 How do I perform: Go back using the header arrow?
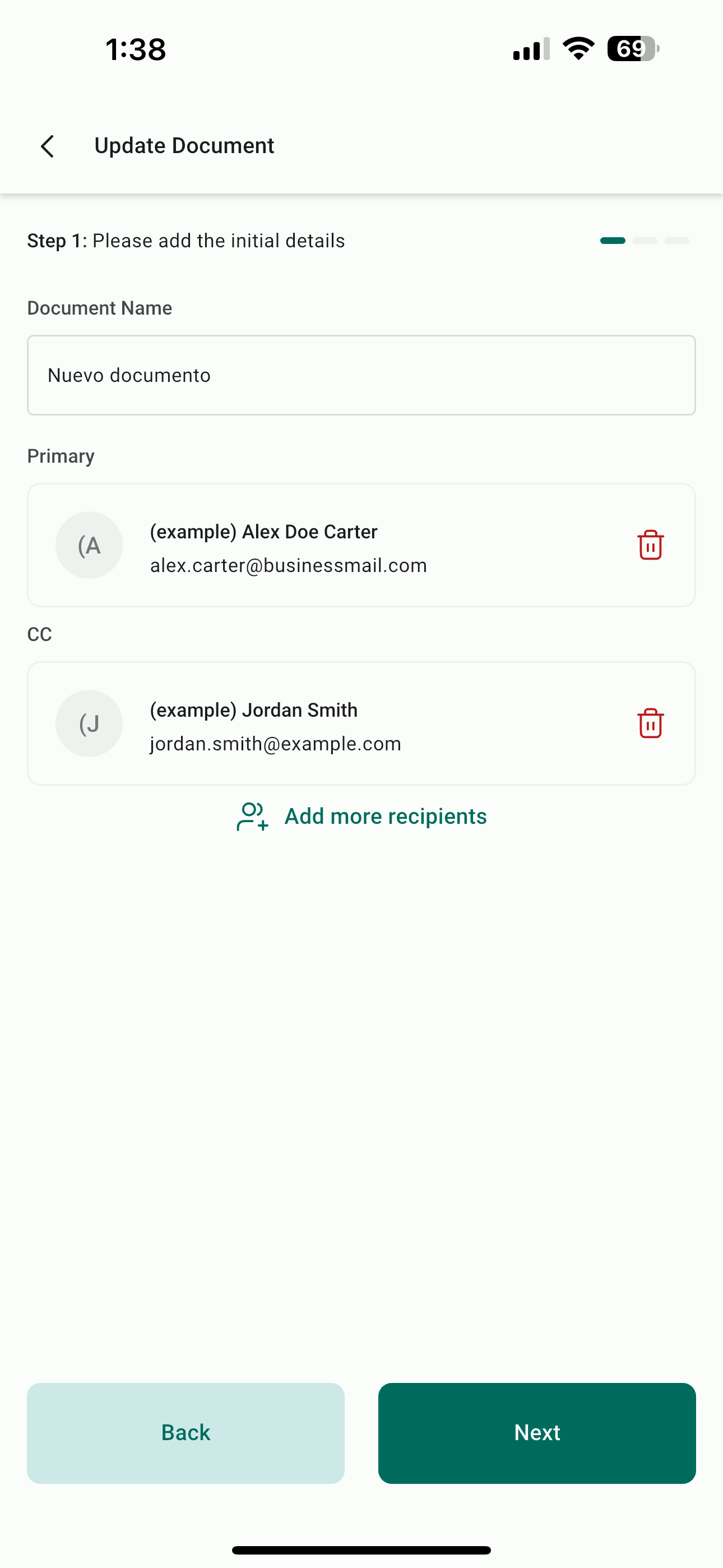point(48,146)
